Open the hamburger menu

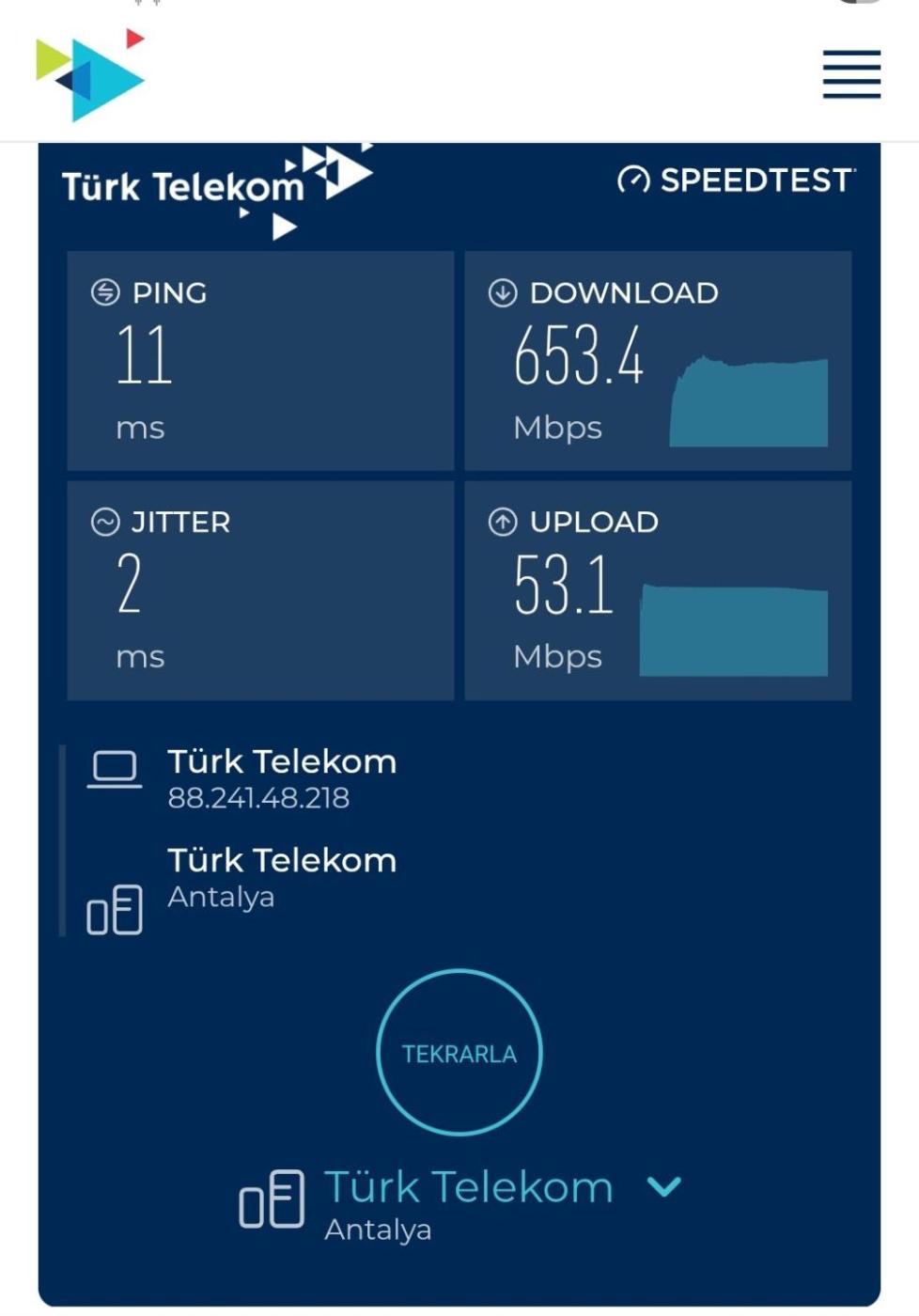tap(851, 74)
